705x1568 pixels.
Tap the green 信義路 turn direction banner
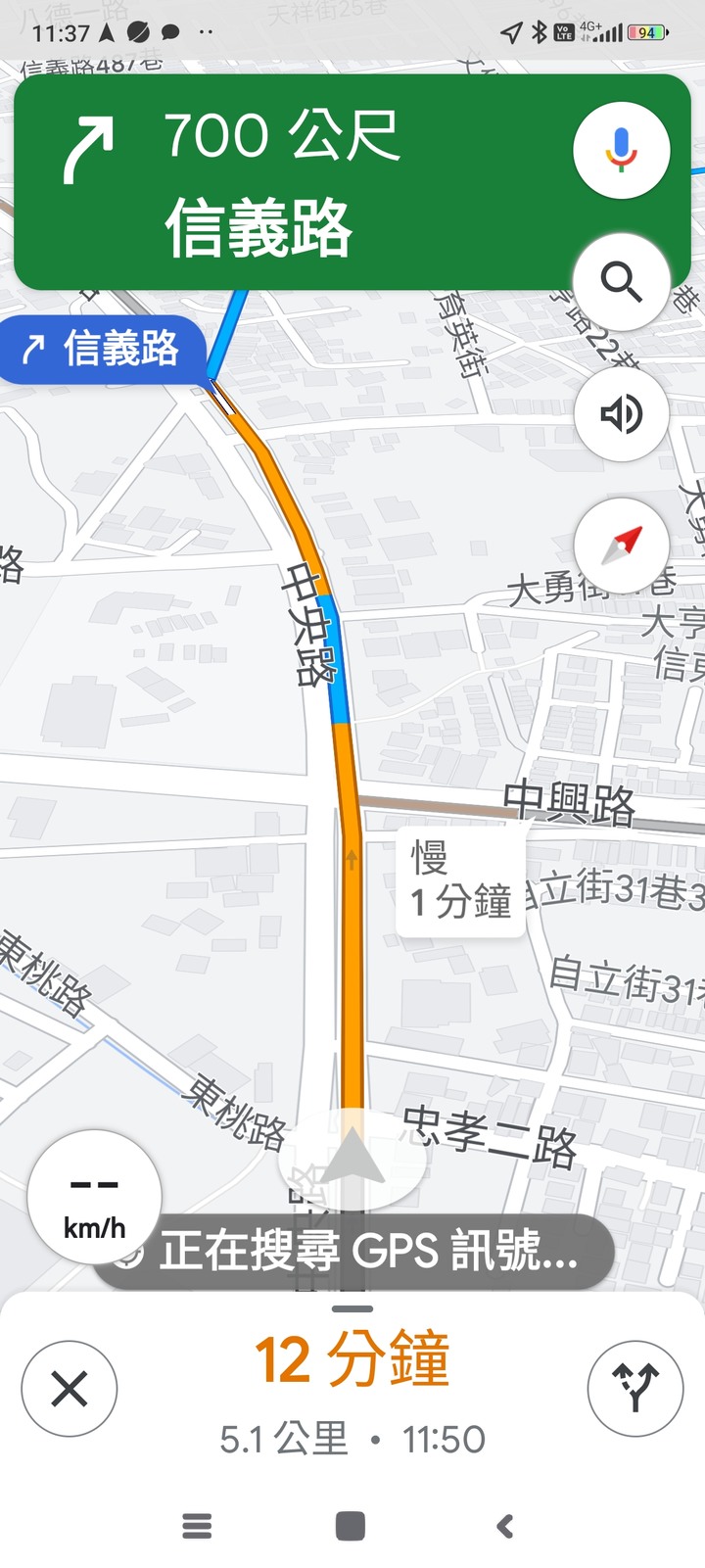(294, 181)
